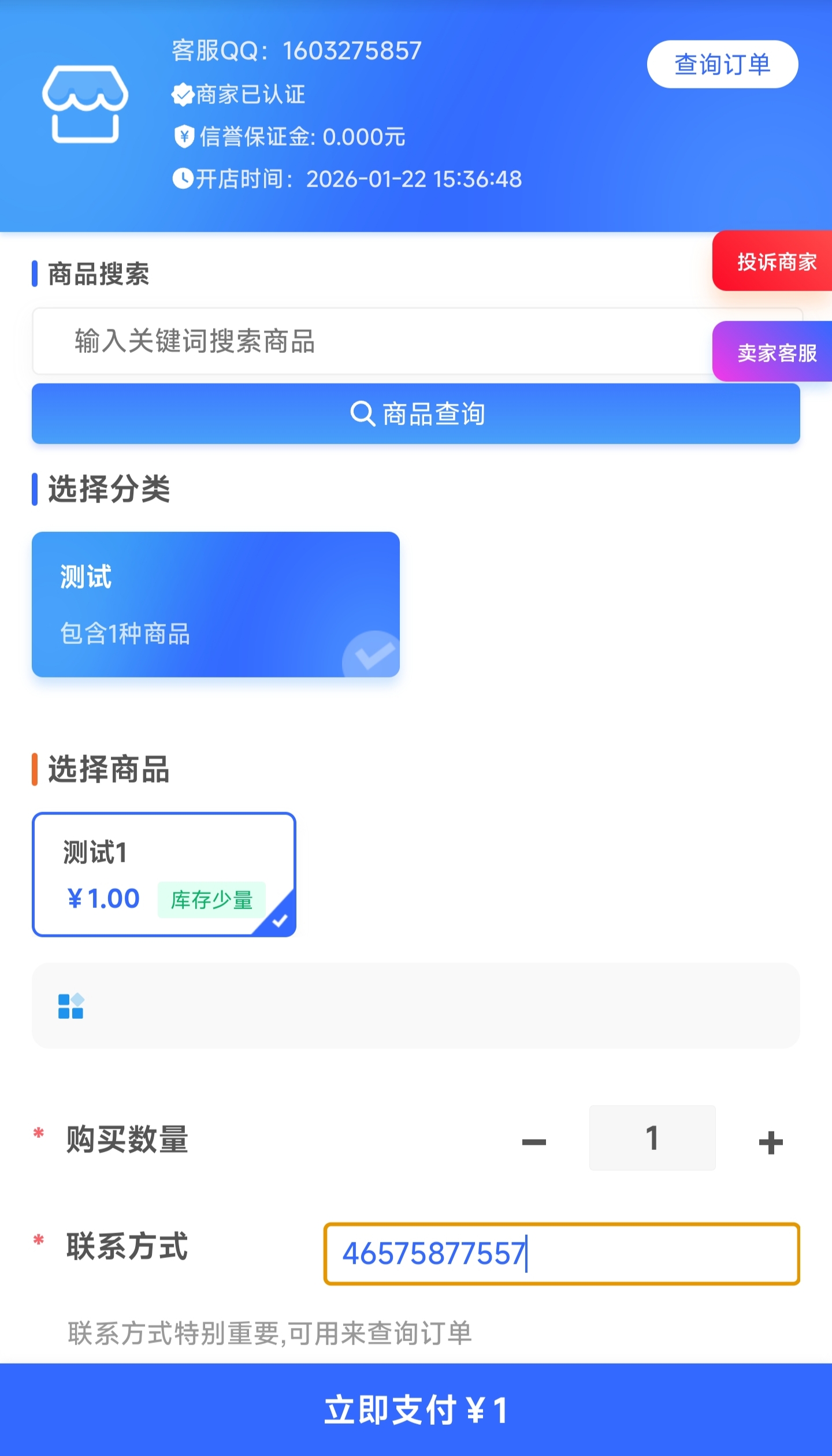This screenshot has height=1456, width=832.
Task: Click the 商品查询 search button
Action: tap(416, 414)
